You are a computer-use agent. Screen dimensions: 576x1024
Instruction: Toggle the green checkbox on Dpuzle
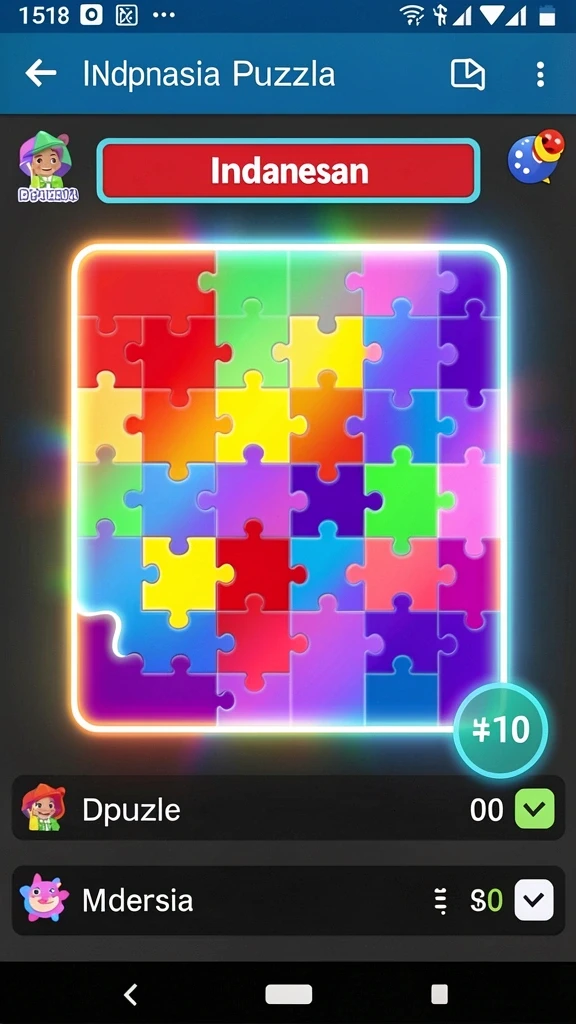pyautogui.click(x=534, y=809)
